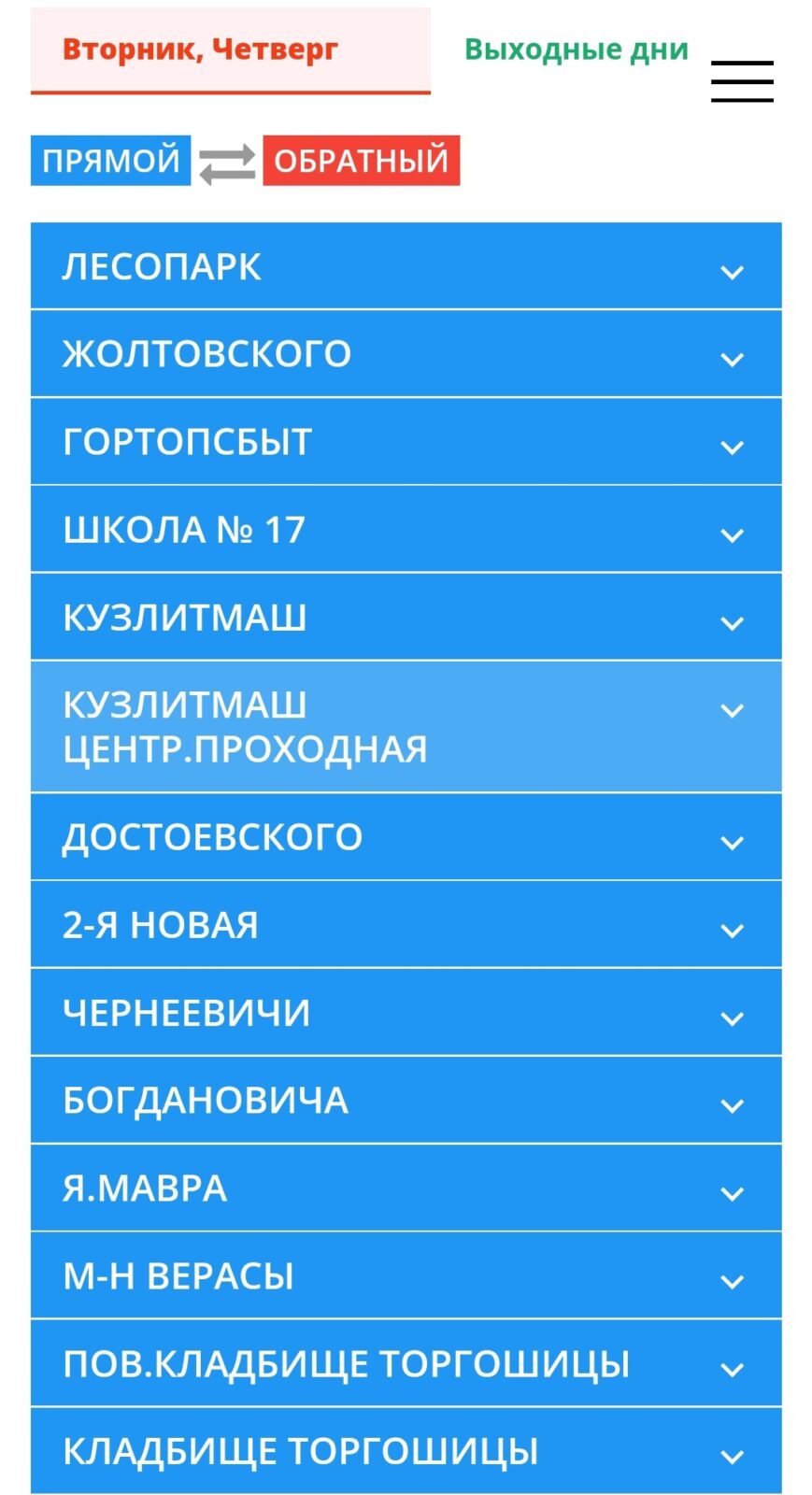The height and width of the screenshot is (1495, 812).
Task: Expand КУЗЛИТМАШ ЦЕНТР.ПРОХОДНАЯ stop
Action: coord(406,727)
